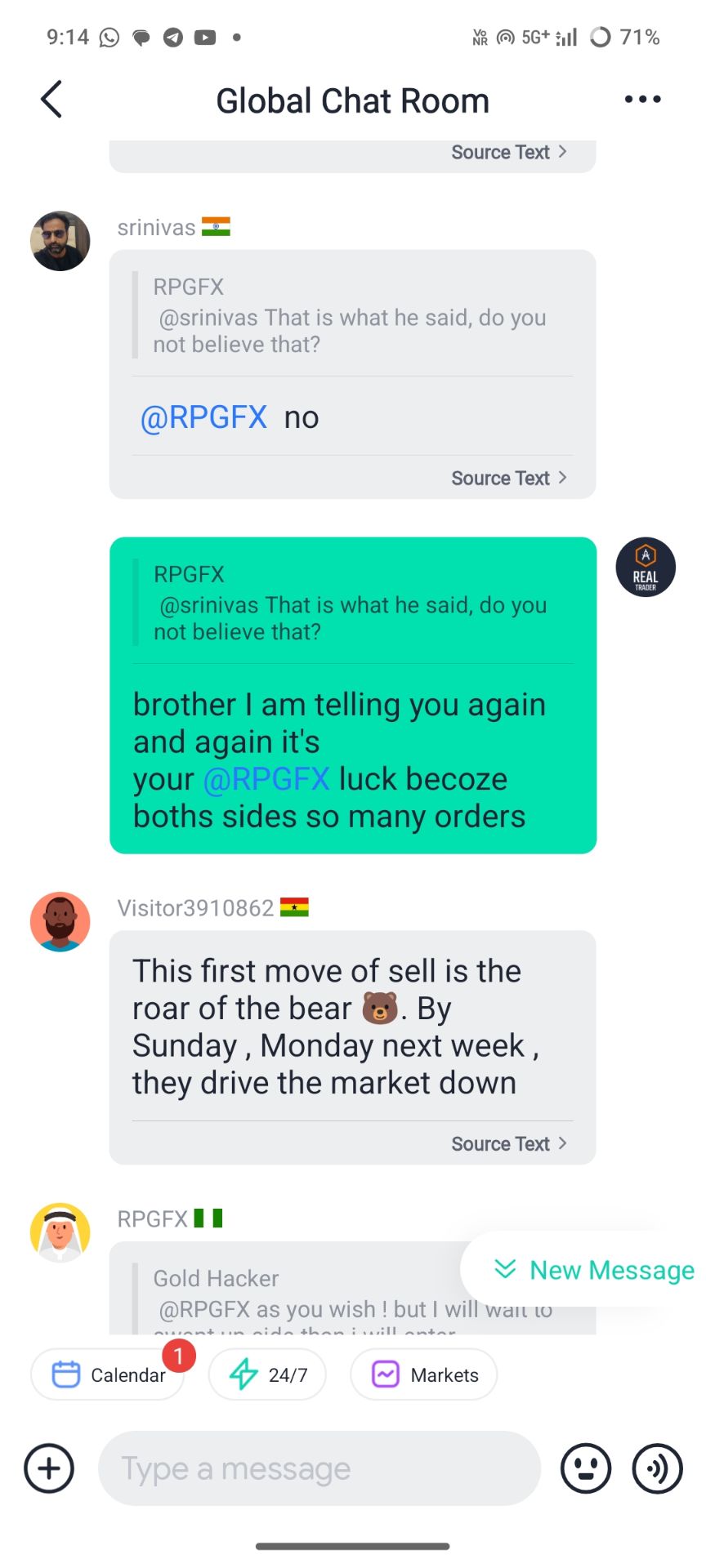The width and height of the screenshot is (706, 1568).
Task: Open the Calendar chip
Action: pos(109,1374)
